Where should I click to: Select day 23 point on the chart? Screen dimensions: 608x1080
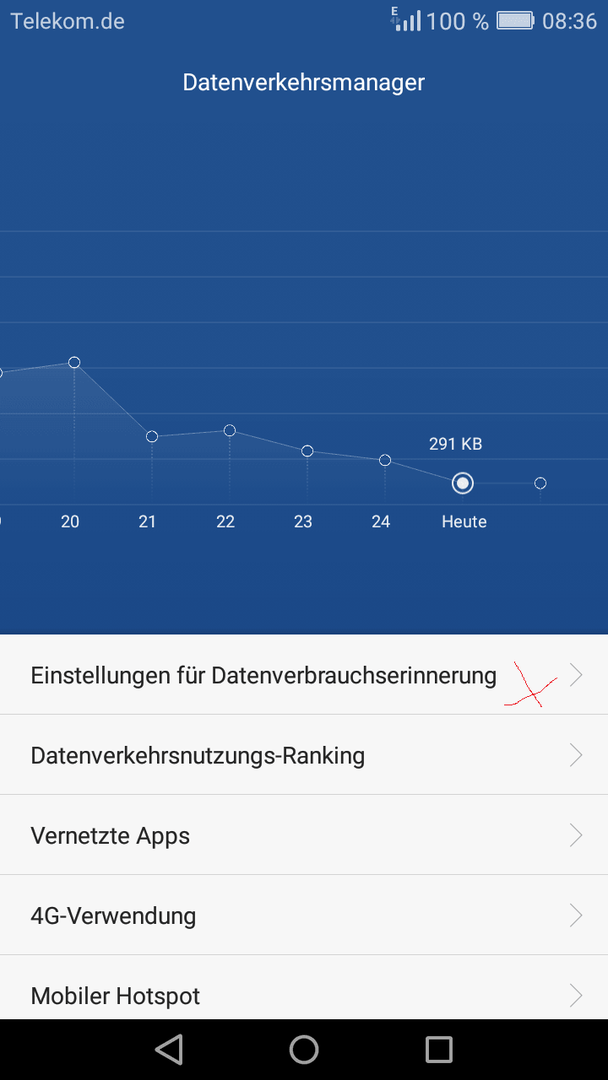[307, 450]
